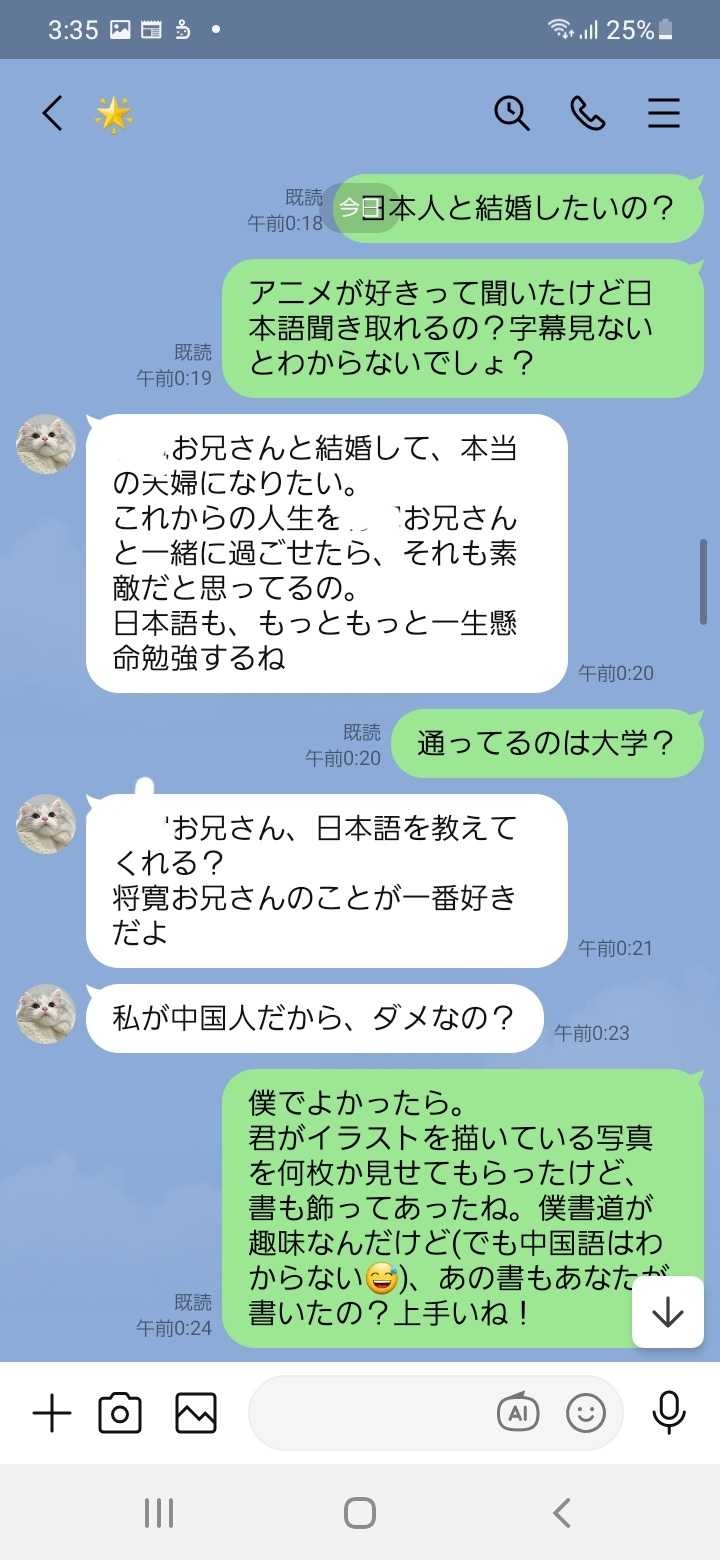Open the AI assistant in the input box
Screen dimensions: 720x1560
pyautogui.click(x=518, y=1413)
